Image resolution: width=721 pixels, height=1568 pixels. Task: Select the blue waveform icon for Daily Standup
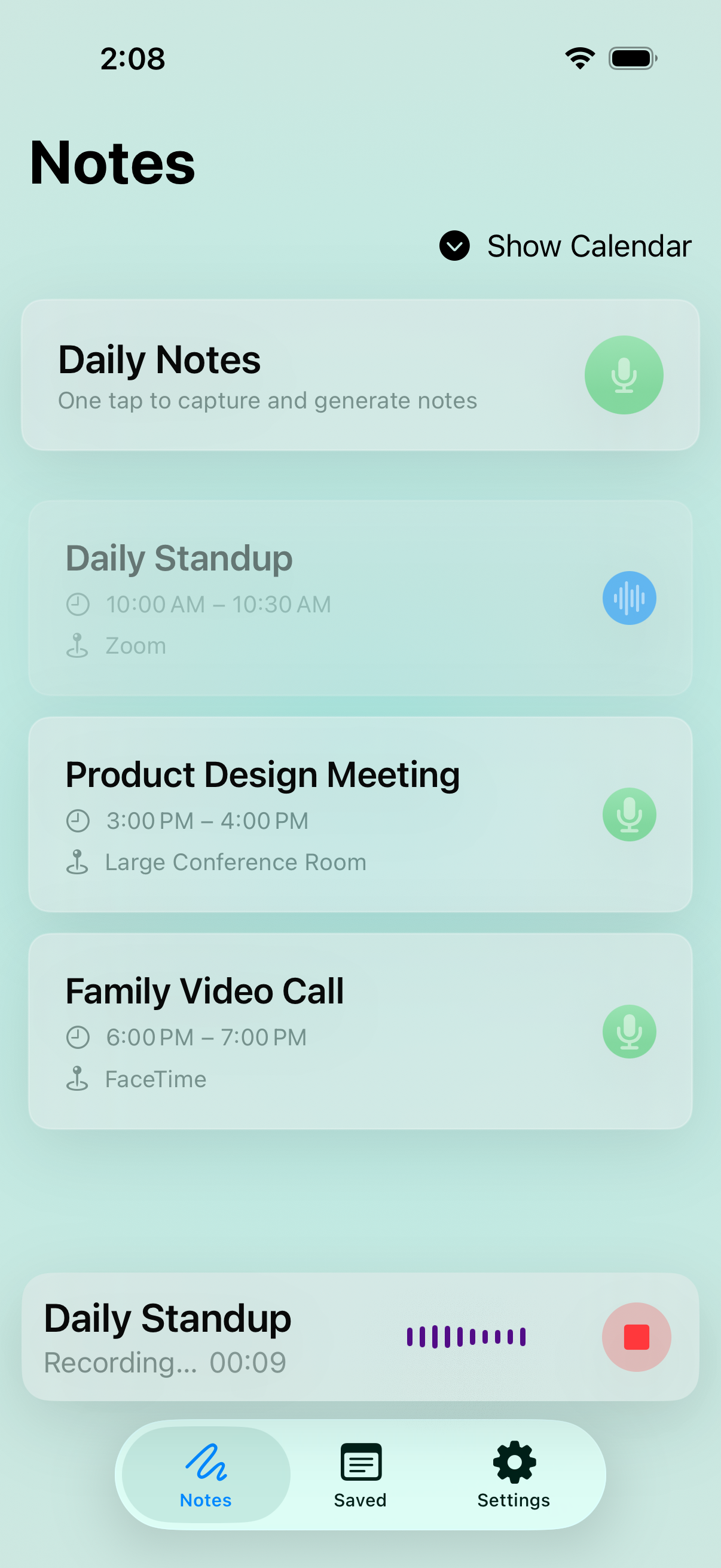pyautogui.click(x=629, y=599)
